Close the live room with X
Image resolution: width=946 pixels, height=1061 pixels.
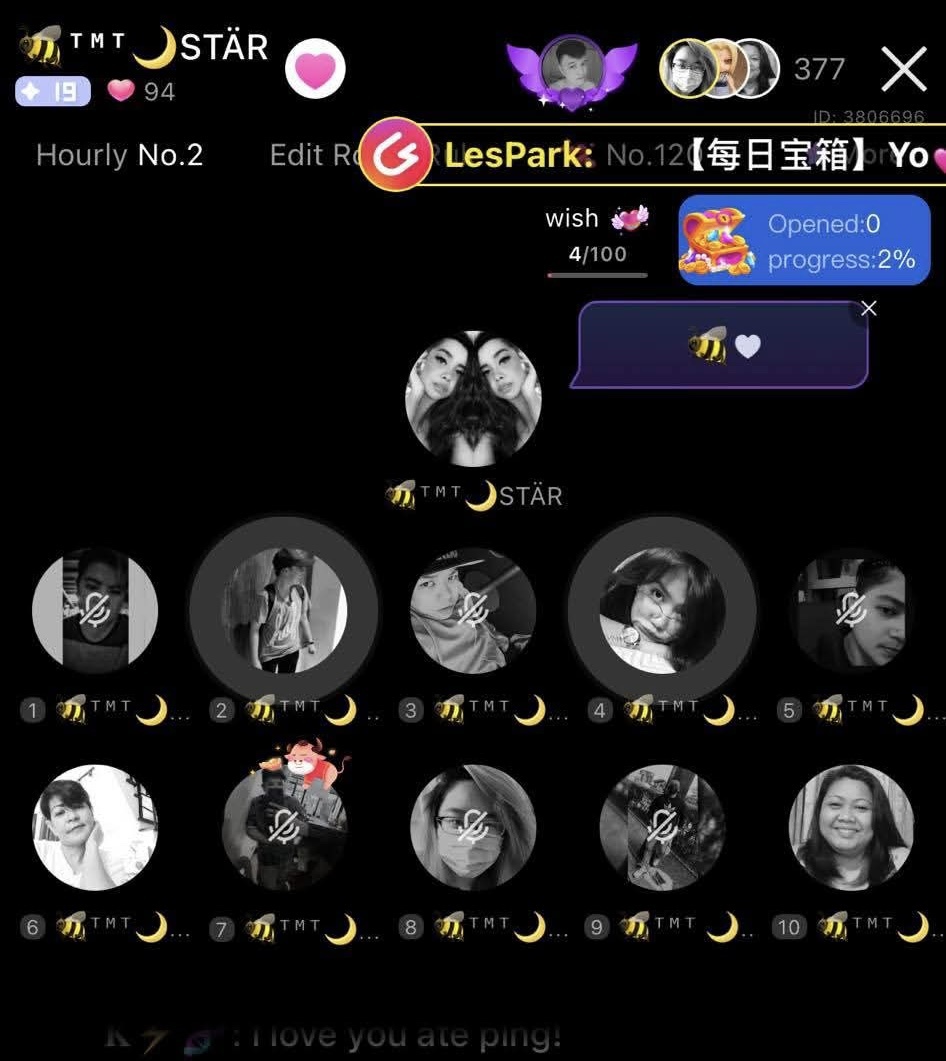904,70
